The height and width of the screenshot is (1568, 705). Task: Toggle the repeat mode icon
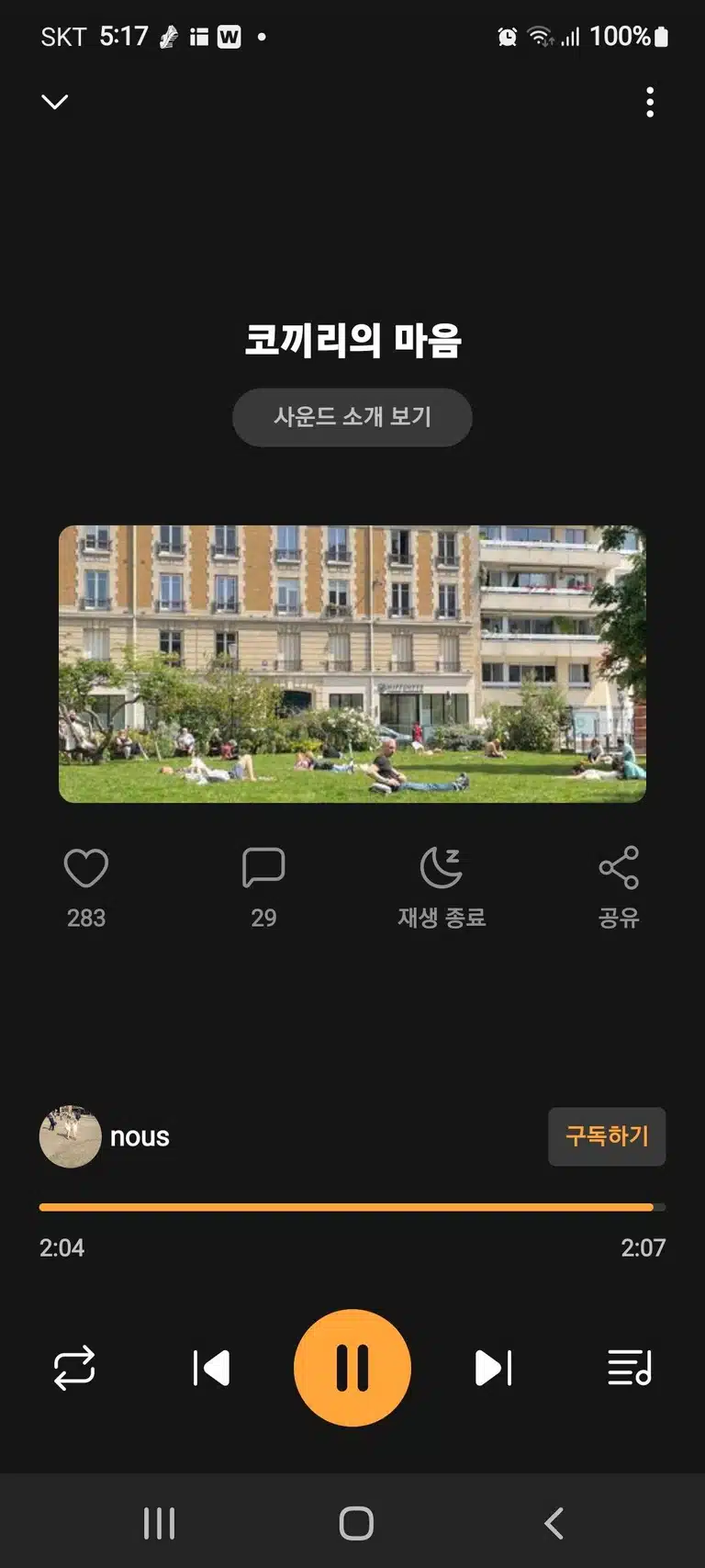point(74,1368)
